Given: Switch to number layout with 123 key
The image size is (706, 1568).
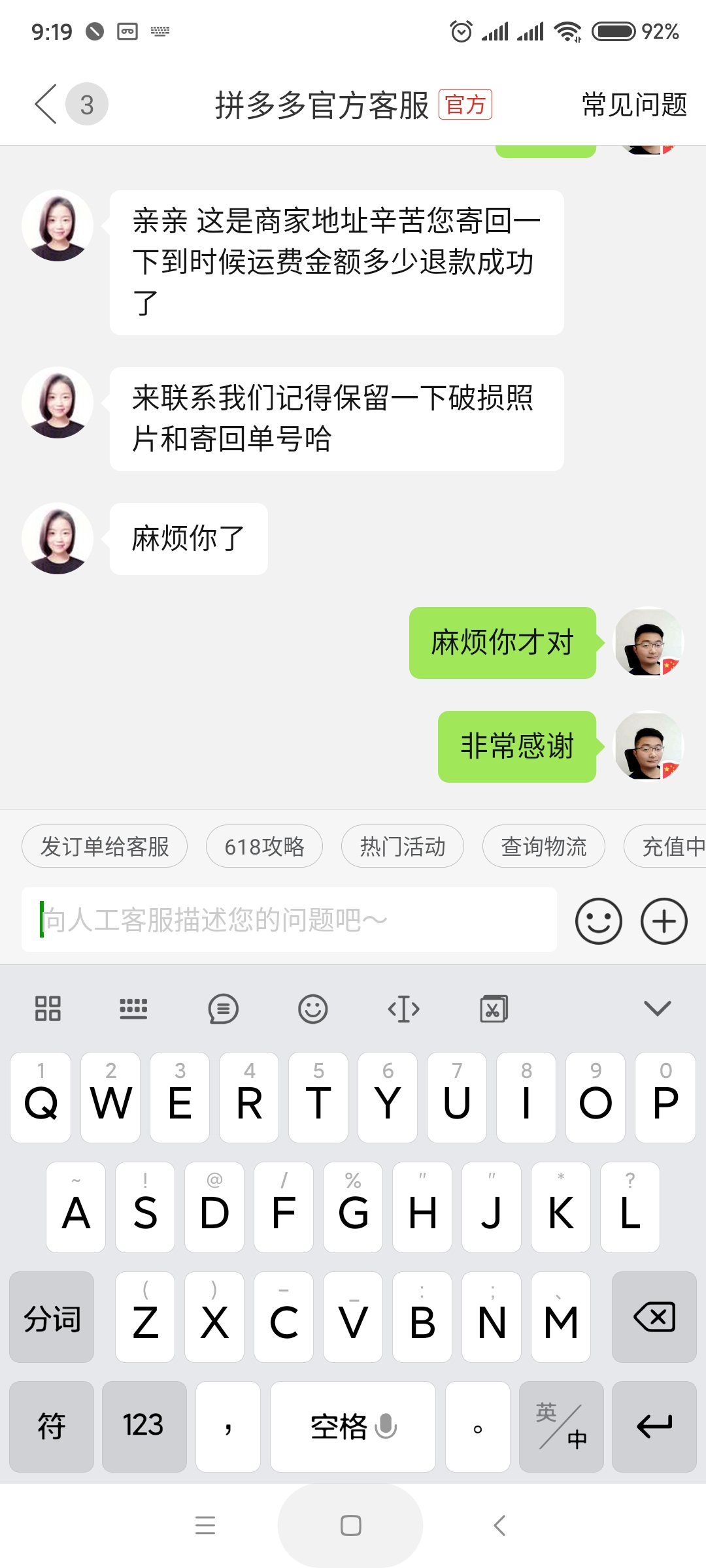Looking at the screenshot, I should (144, 1426).
